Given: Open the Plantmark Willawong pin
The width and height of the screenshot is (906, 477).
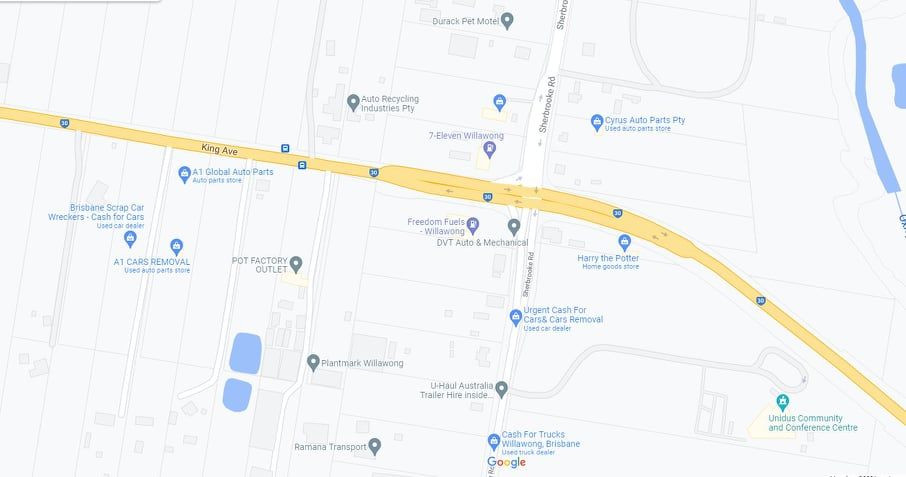Looking at the screenshot, I should pos(313,362).
